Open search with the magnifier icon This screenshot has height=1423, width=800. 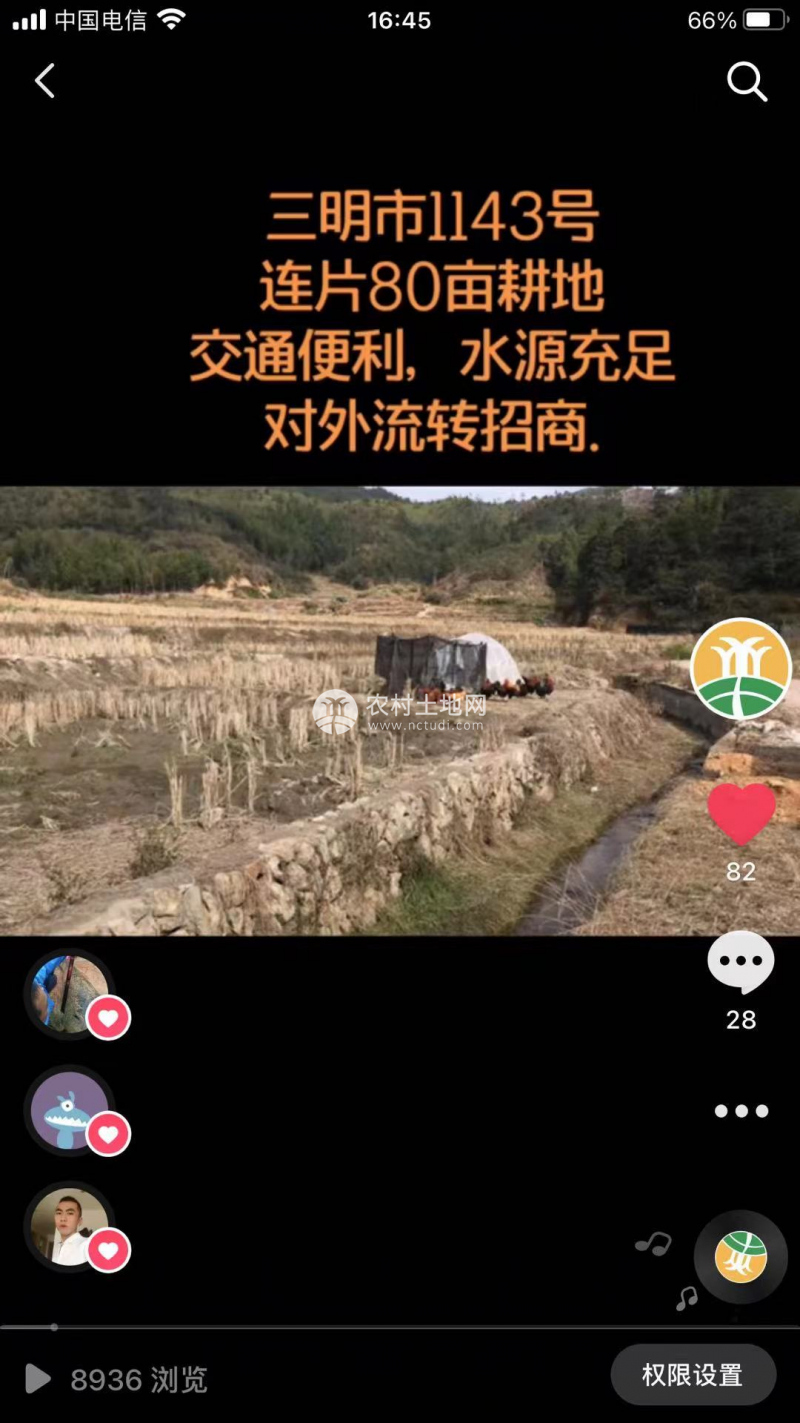pyautogui.click(x=746, y=82)
